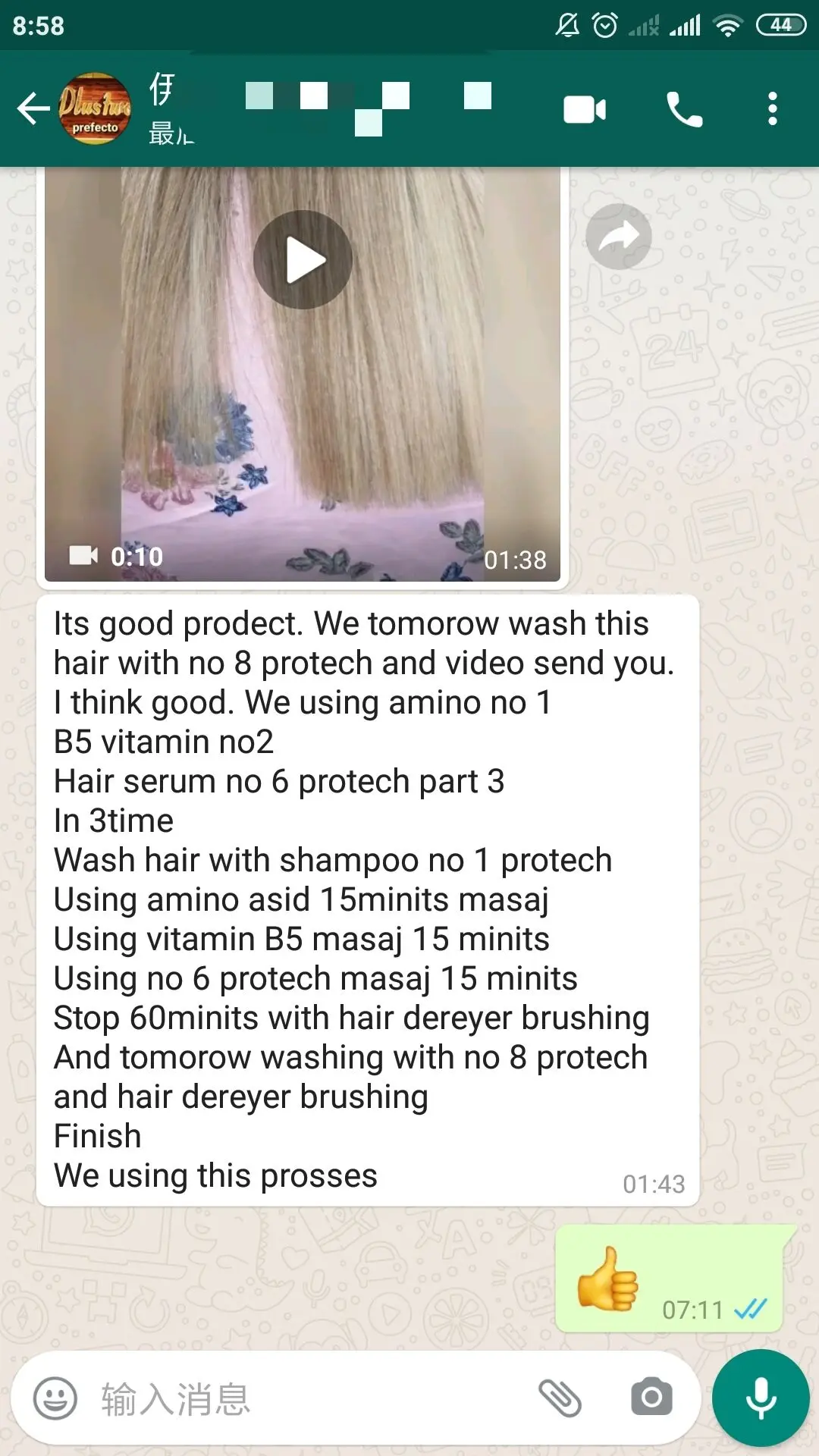The width and height of the screenshot is (819, 1456).
Task: Open the overflow menu
Action: coord(772,109)
